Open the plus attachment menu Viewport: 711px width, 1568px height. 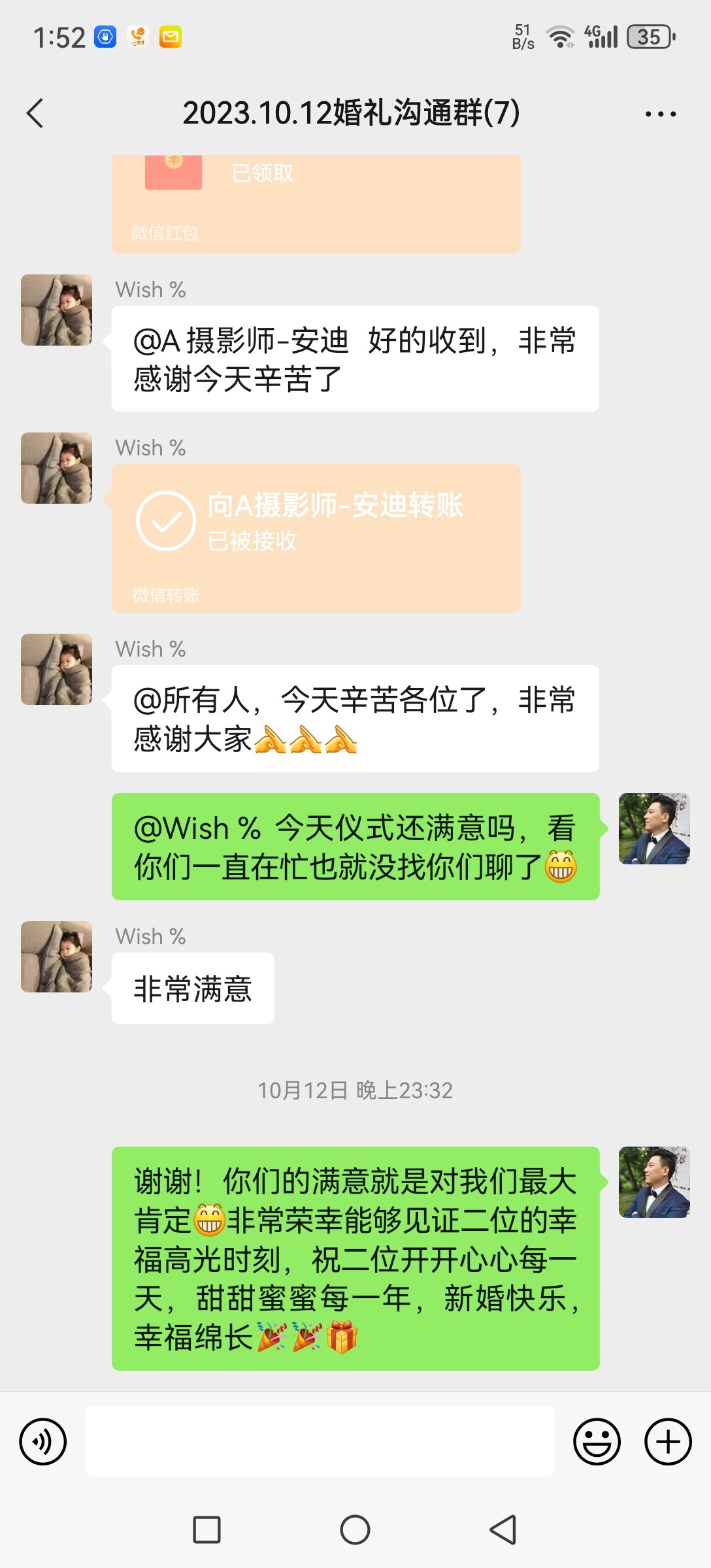coord(668,1441)
